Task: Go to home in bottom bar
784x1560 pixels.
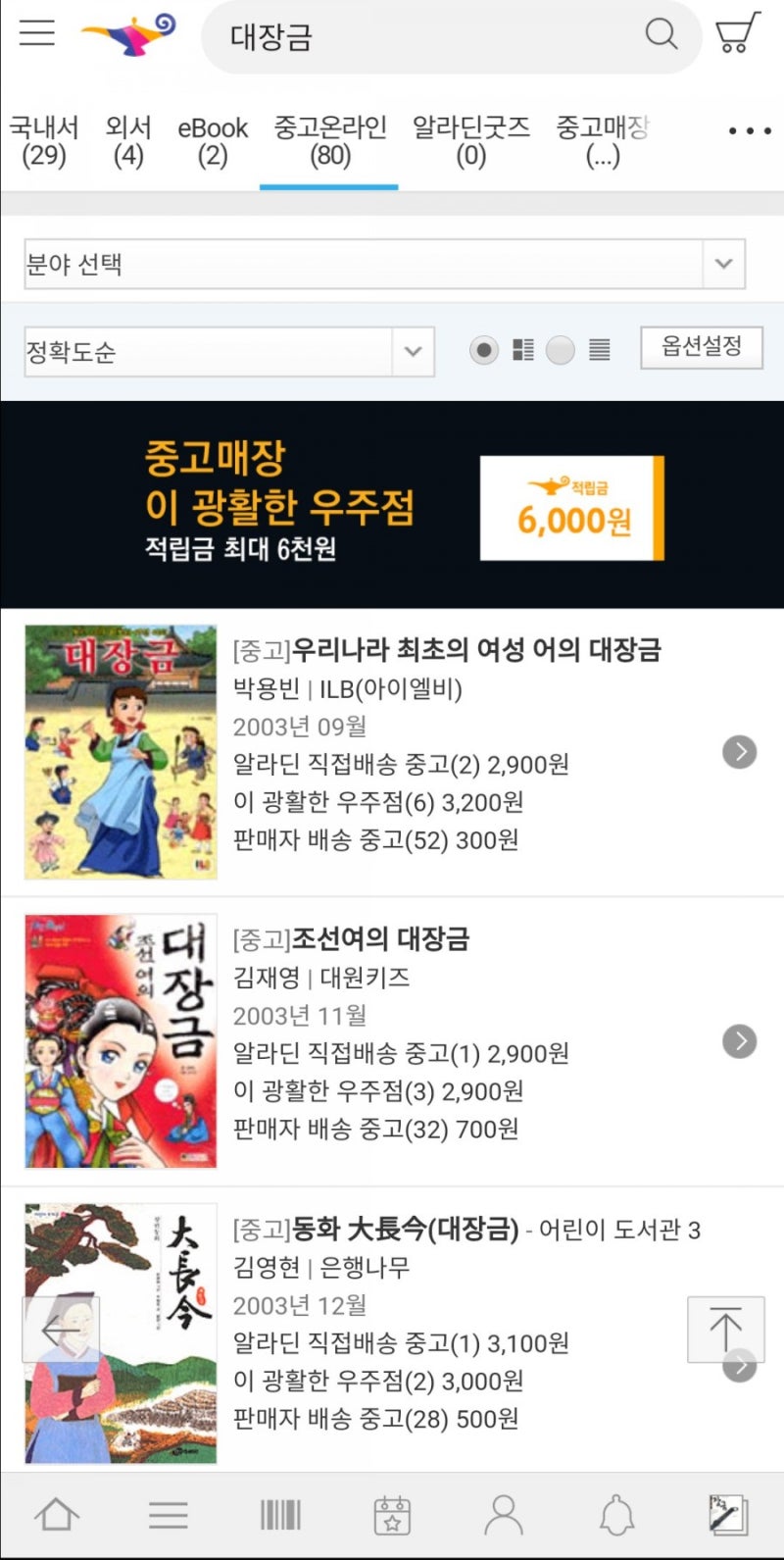Action: [x=57, y=1515]
